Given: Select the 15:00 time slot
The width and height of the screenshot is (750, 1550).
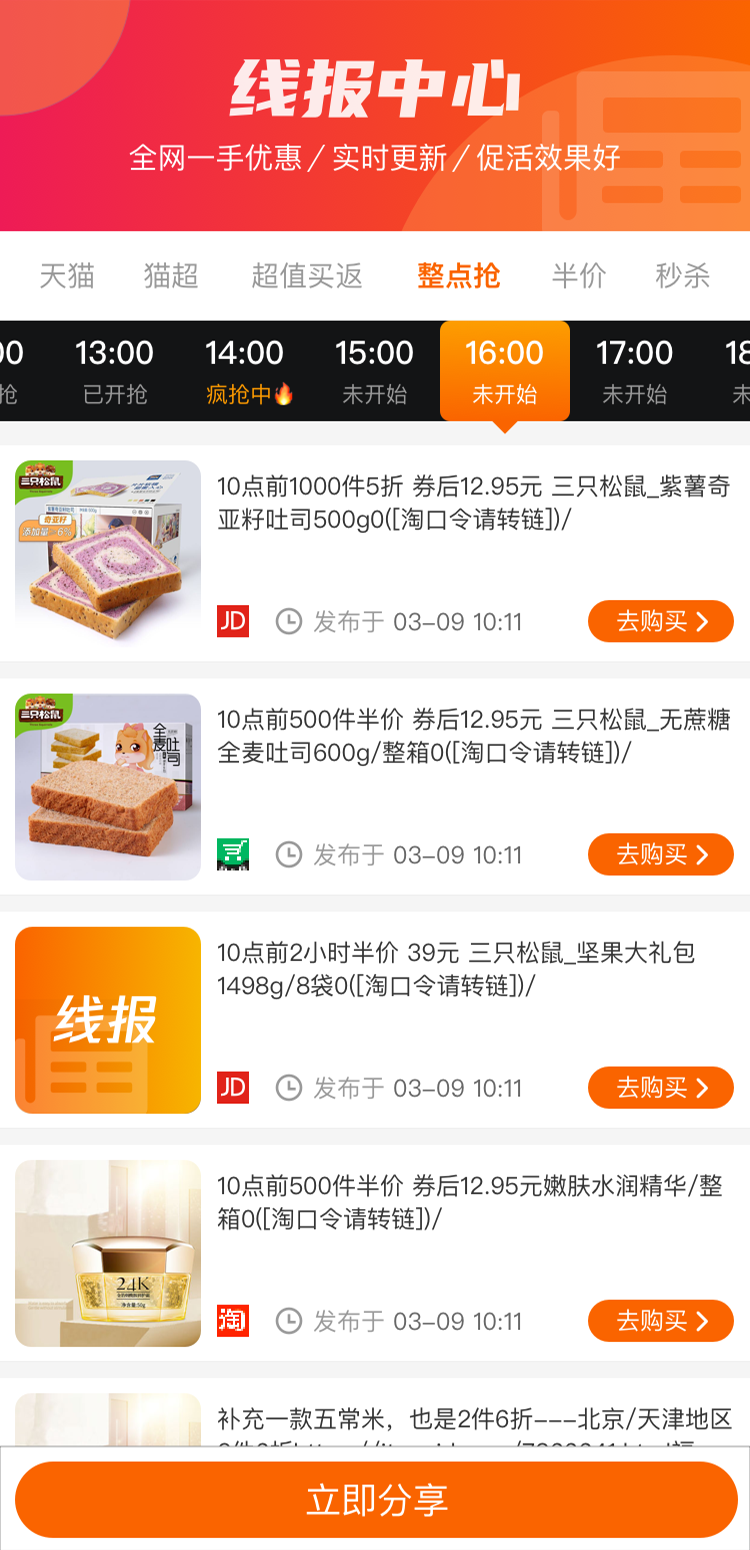Looking at the screenshot, I should pos(375,371).
